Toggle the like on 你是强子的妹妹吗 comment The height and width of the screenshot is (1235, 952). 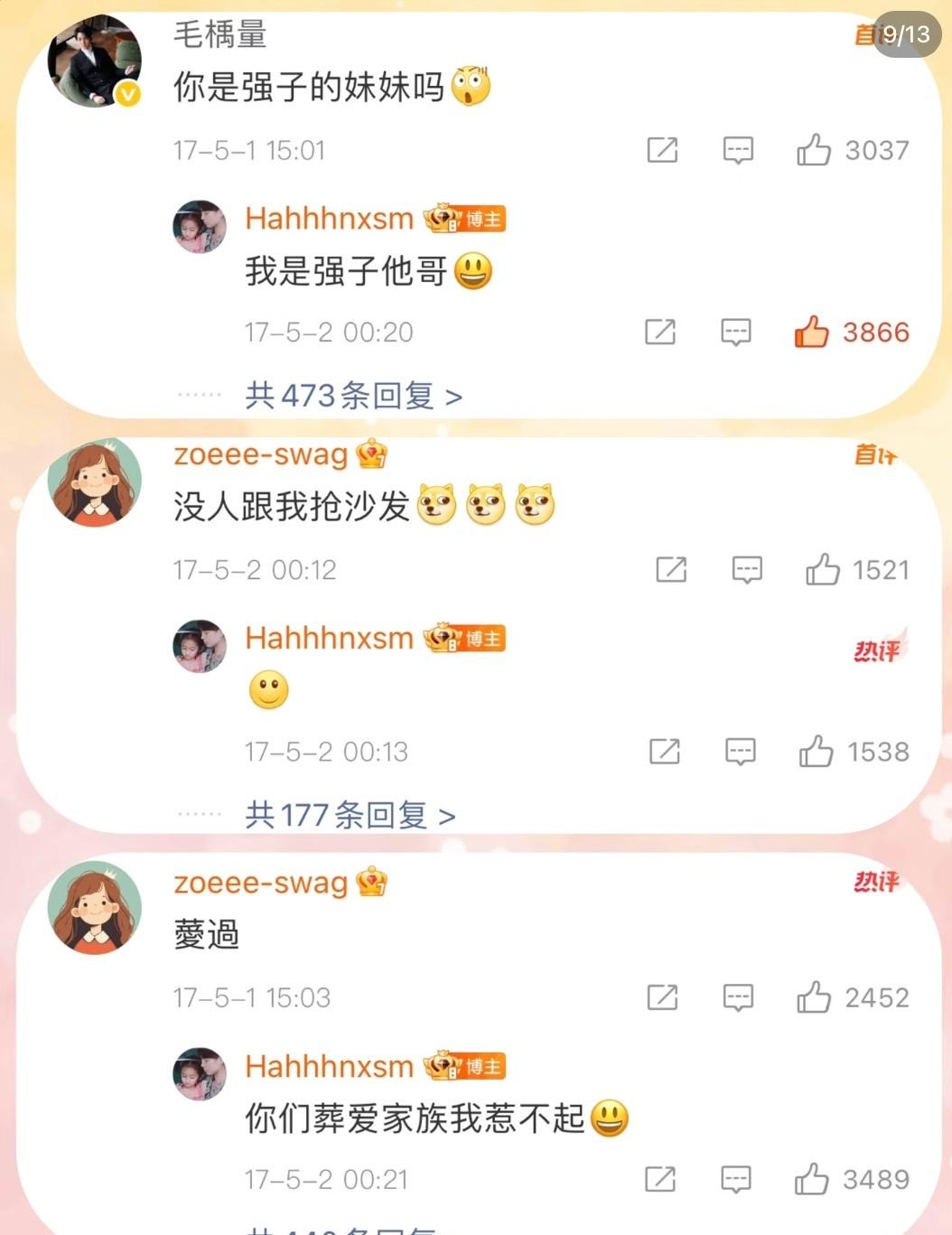(816, 150)
